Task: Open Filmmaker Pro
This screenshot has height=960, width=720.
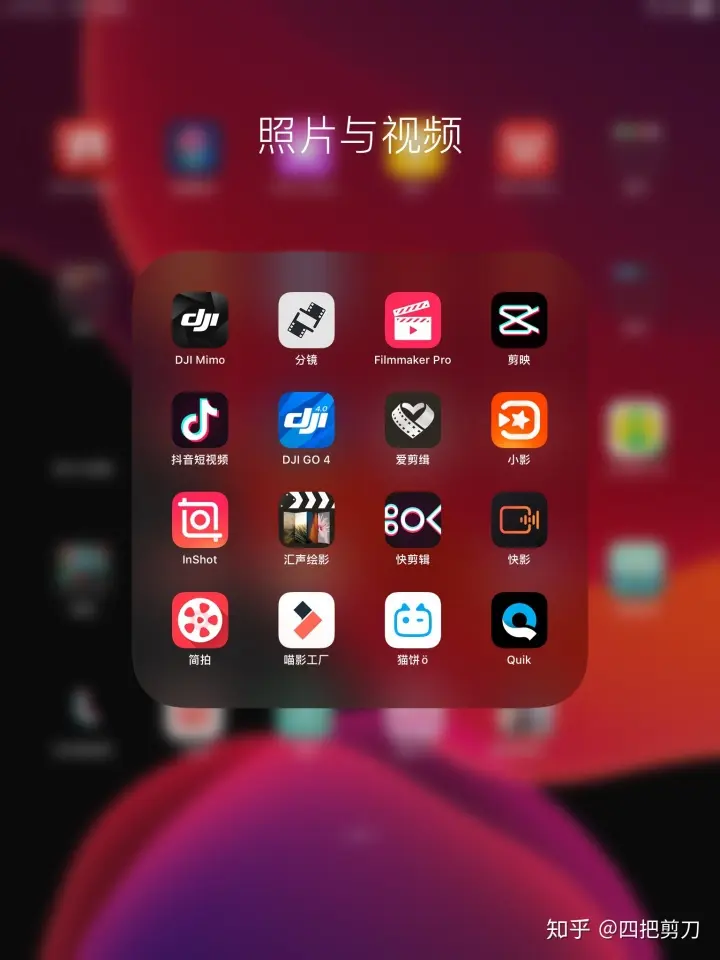Action: [413, 320]
